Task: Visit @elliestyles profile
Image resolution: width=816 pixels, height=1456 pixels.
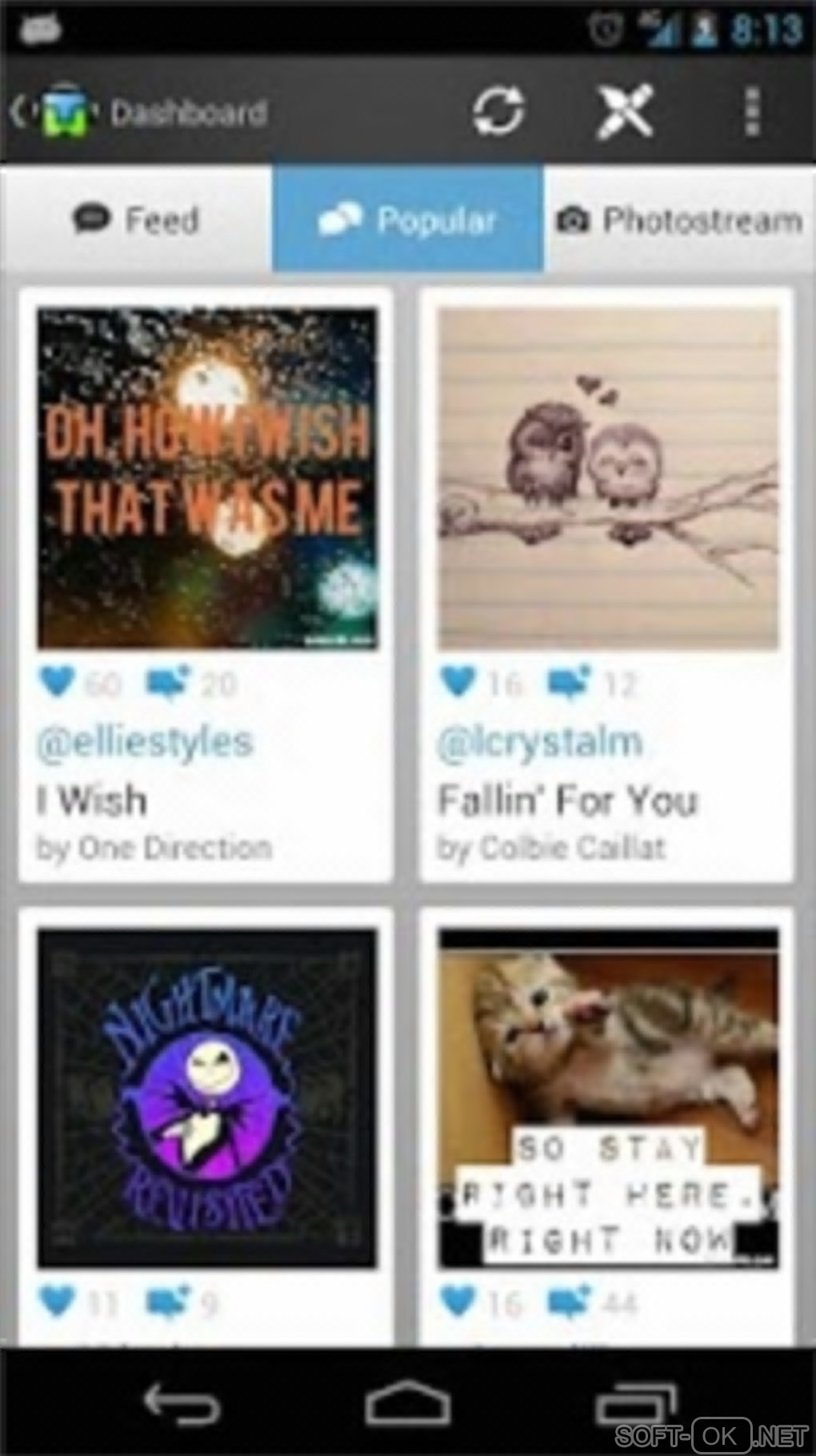Action: (145, 742)
